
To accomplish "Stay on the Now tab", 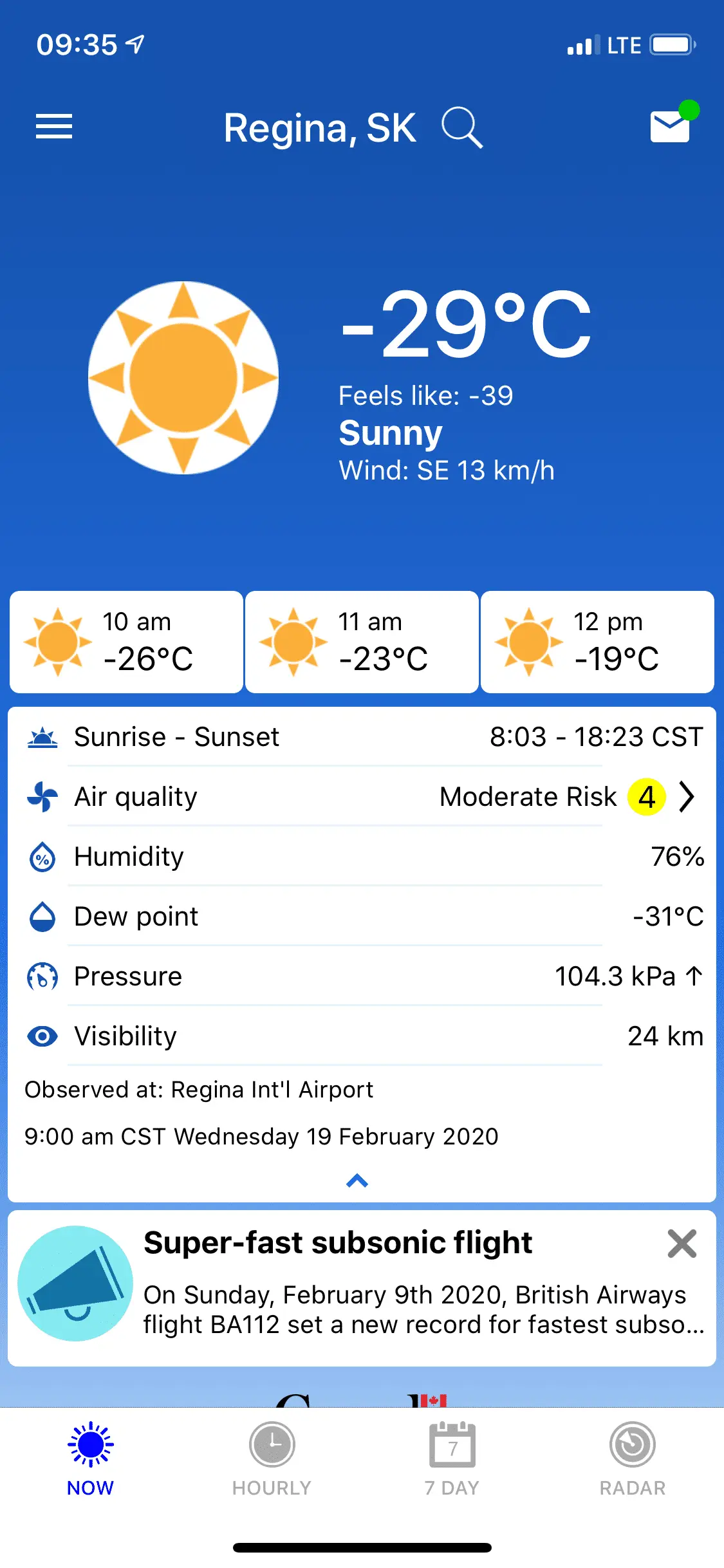I will pos(91,1459).
